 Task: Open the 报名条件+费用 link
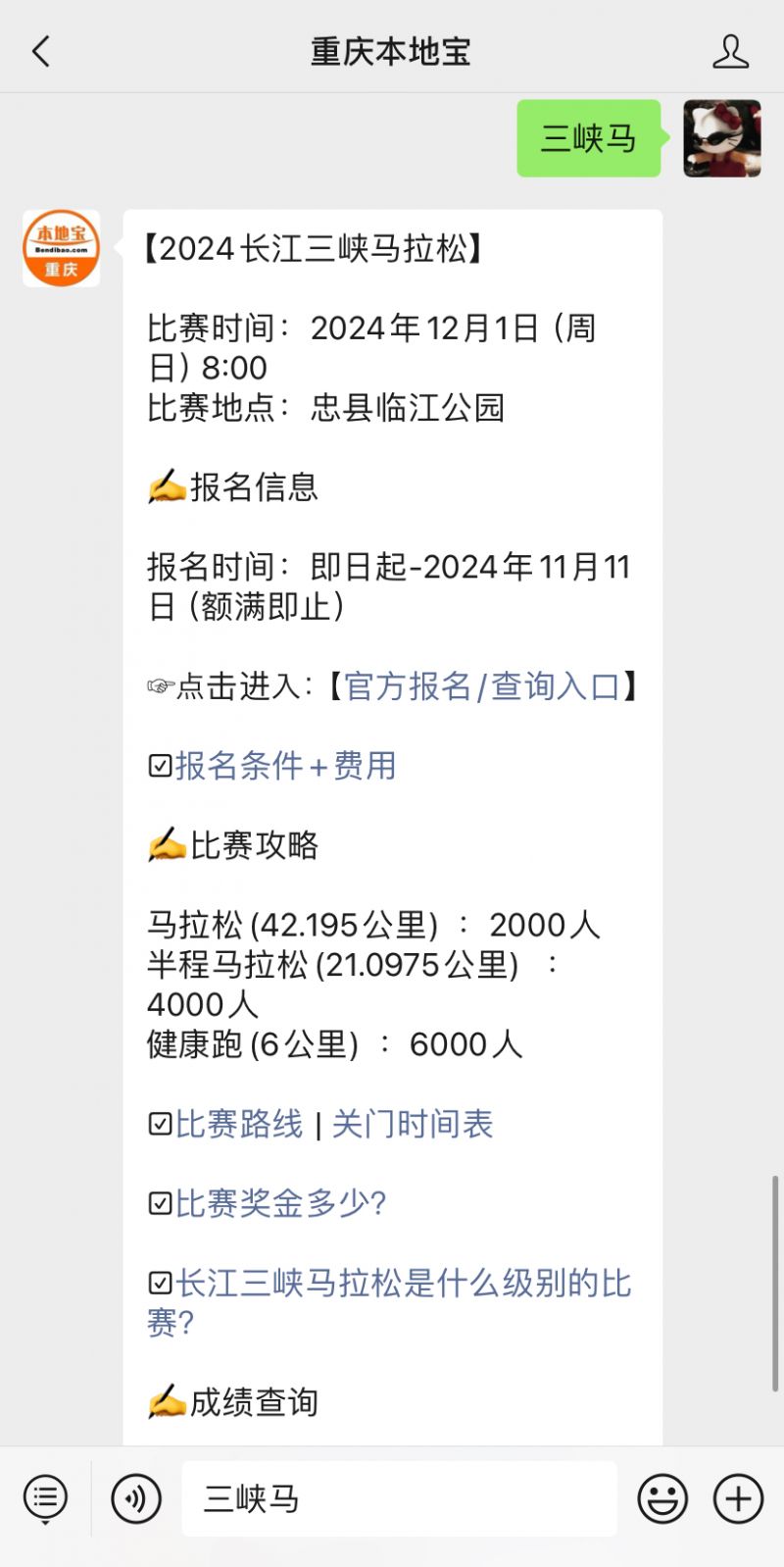[285, 766]
